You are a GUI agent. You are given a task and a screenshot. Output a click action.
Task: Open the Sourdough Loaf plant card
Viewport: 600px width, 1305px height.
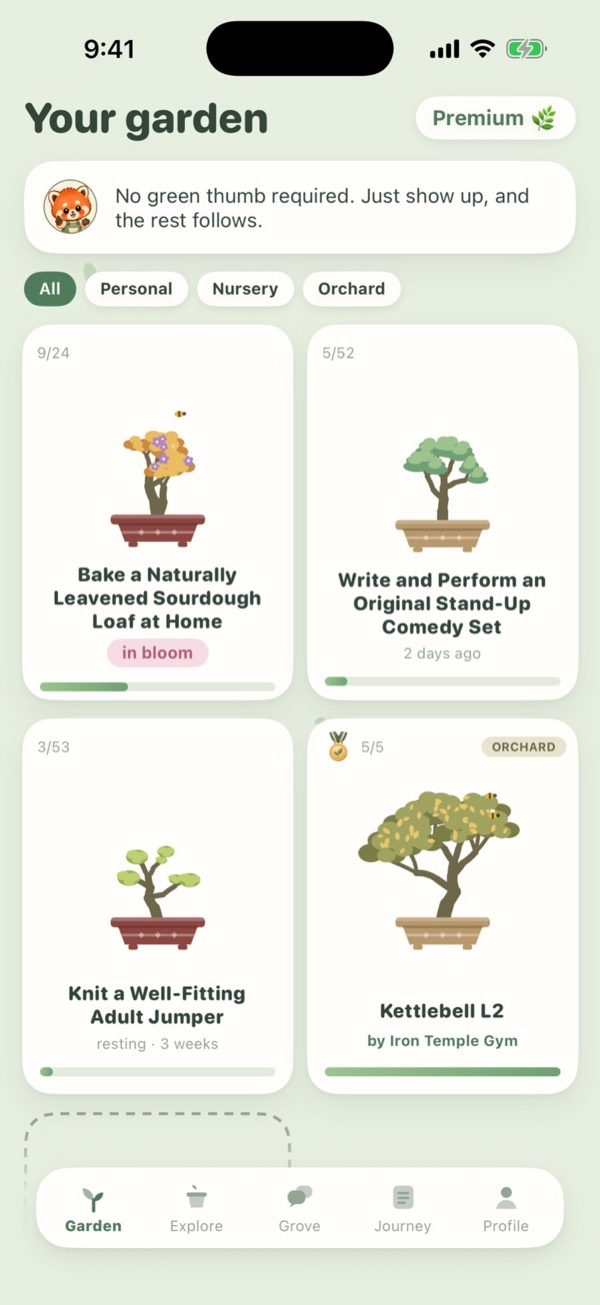point(158,512)
